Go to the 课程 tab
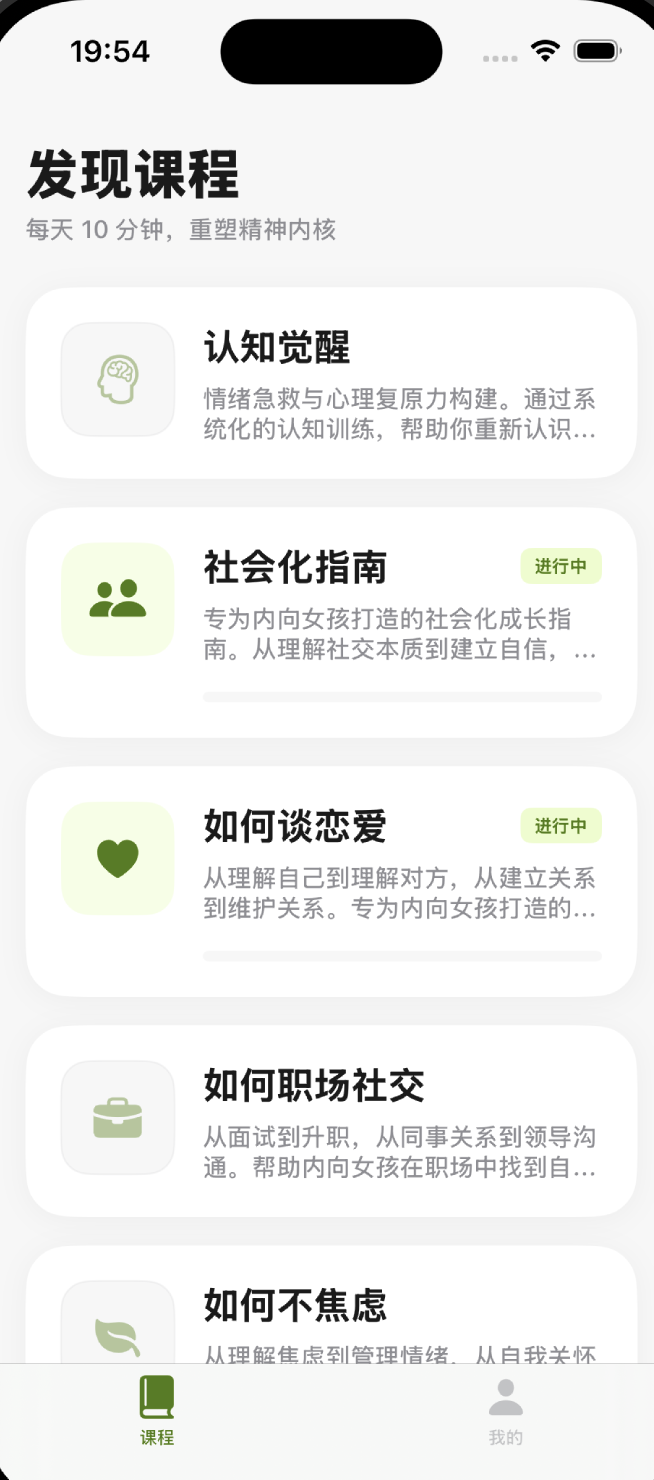The width and height of the screenshot is (654, 1480). pos(157,1411)
